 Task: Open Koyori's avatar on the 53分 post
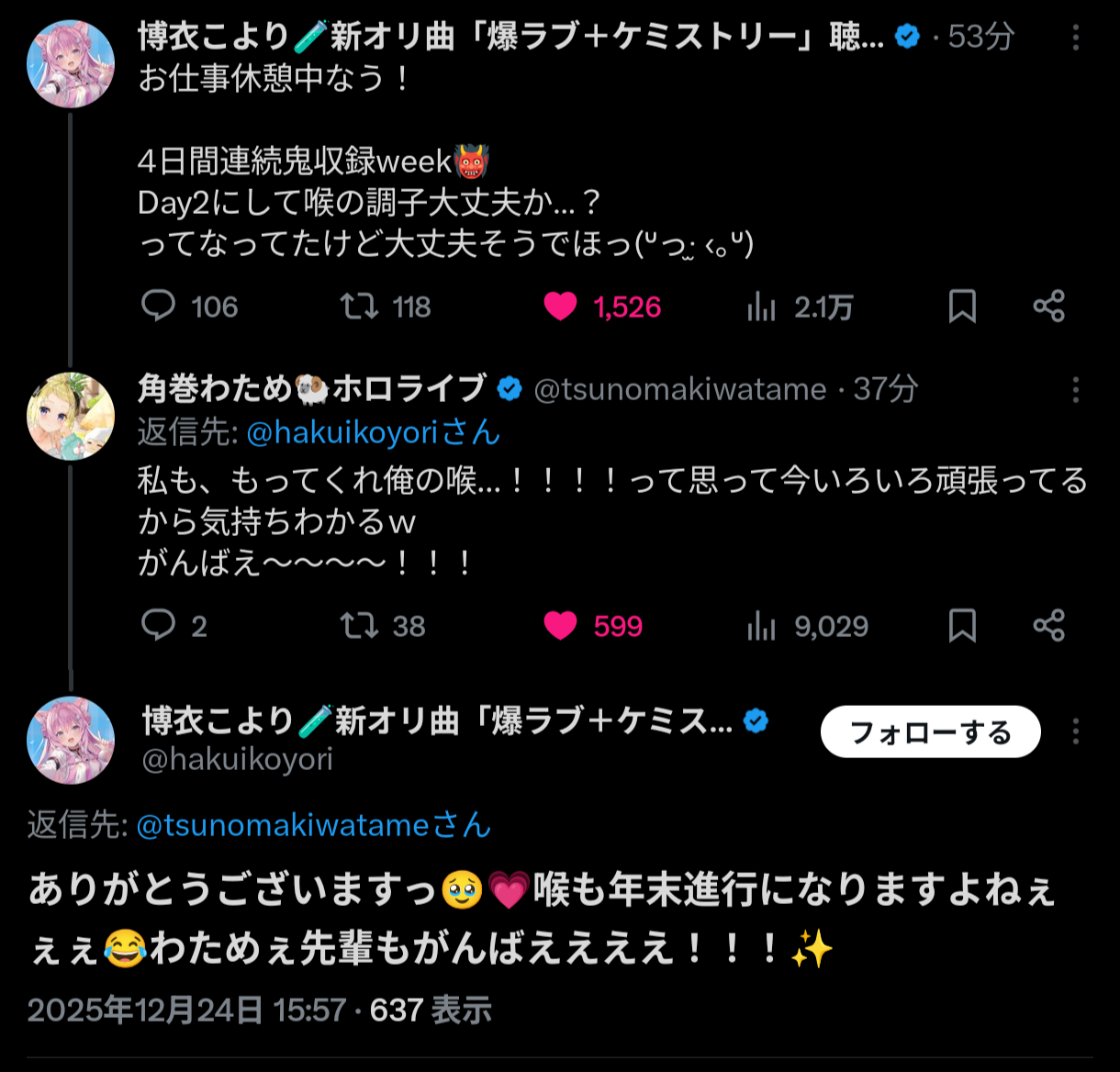pos(71,64)
